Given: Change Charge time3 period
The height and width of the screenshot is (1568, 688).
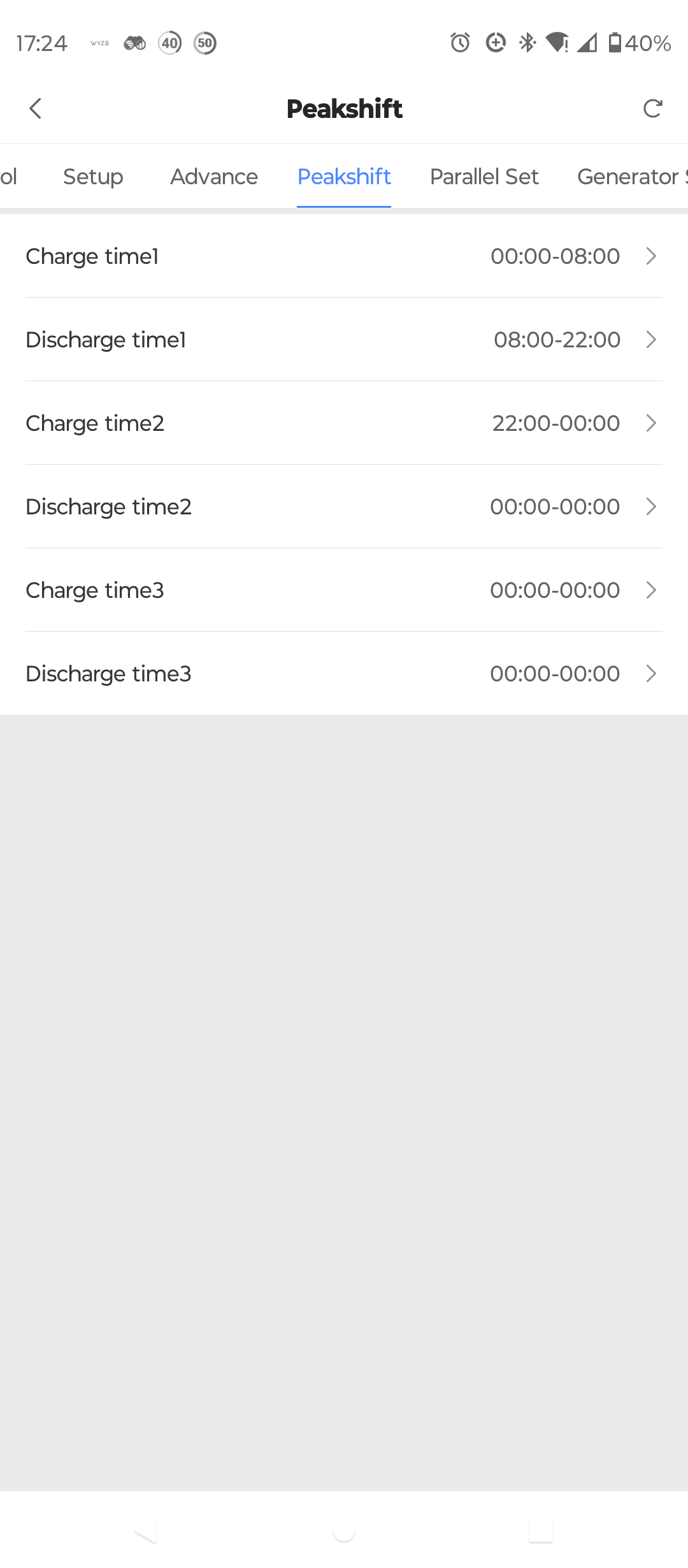Looking at the screenshot, I should pyautogui.click(x=344, y=590).
